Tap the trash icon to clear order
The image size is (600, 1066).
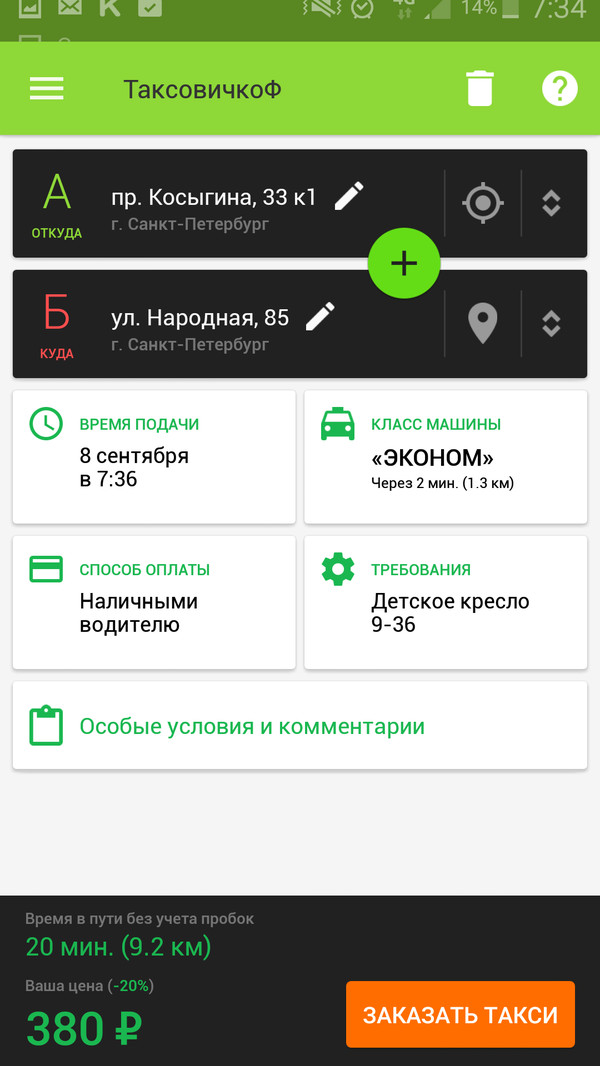(x=480, y=89)
